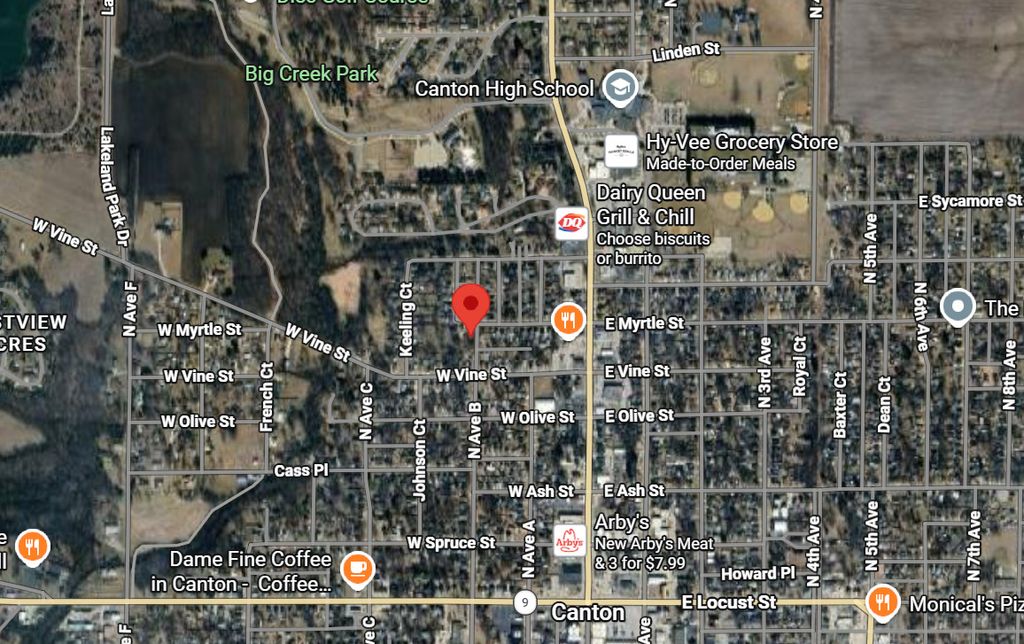The width and height of the screenshot is (1024, 644).
Task: Select the Arby's map marker
Action: tap(571, 540)
